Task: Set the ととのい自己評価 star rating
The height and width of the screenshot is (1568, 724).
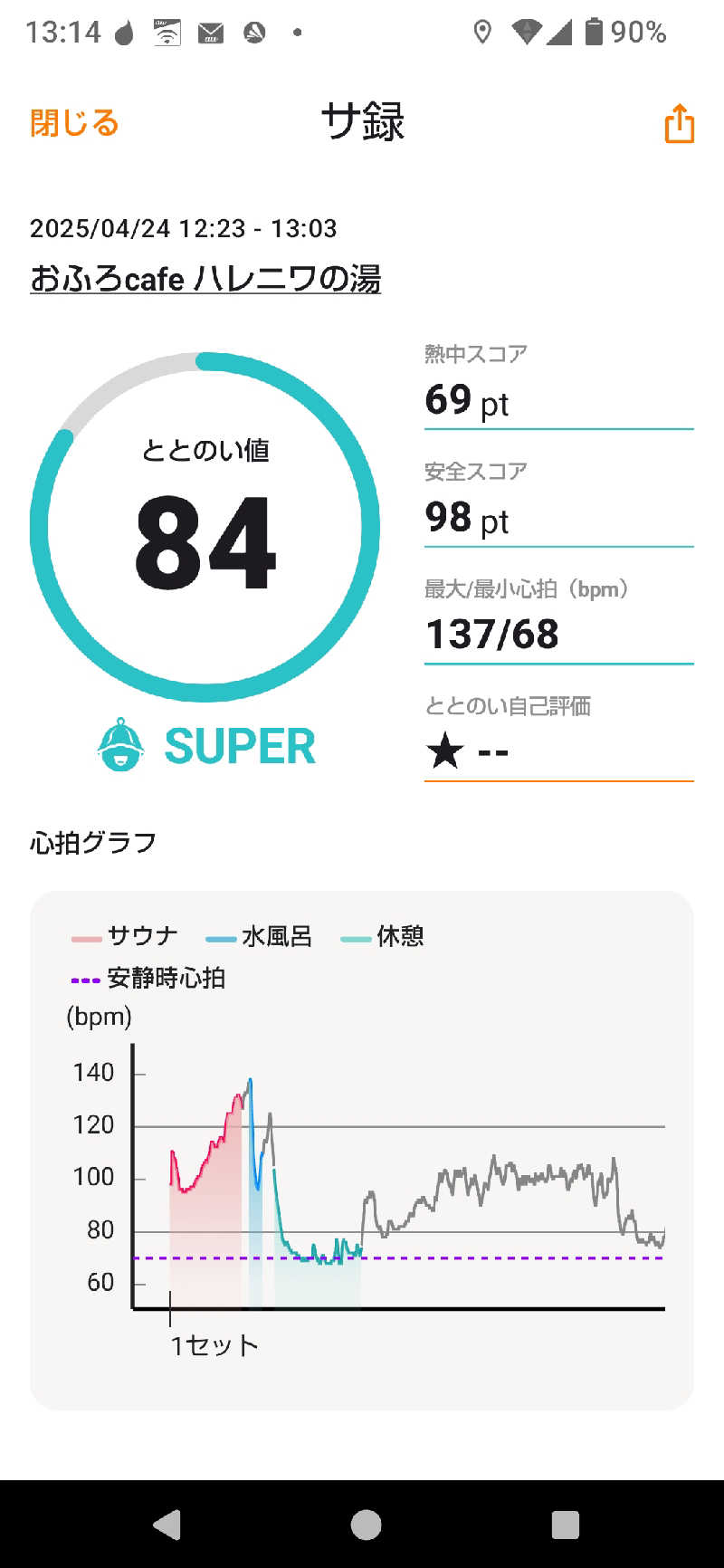Action: 467,751
